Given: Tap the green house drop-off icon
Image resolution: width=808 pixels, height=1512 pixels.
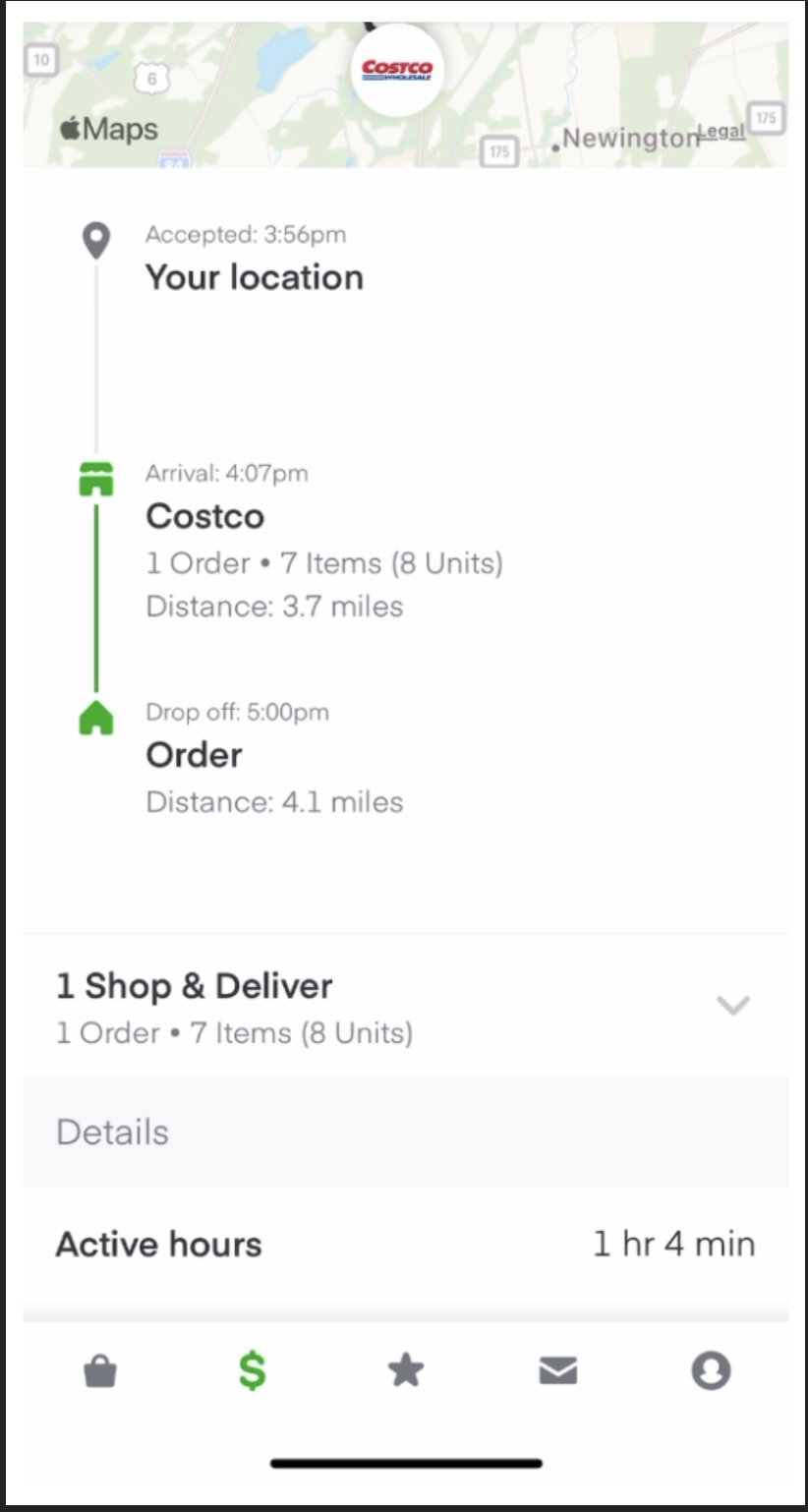Looking at the screenshot, I should [95, 718].
